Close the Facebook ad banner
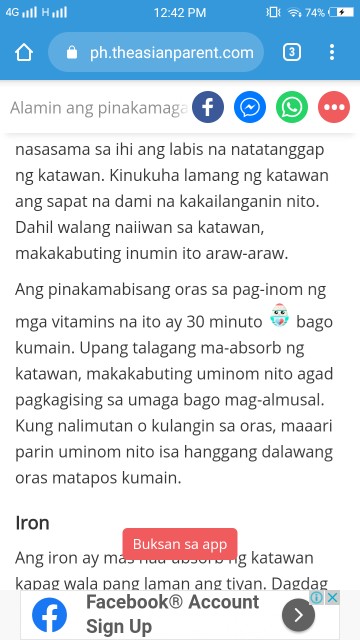The height and width of the screenshot is (640, 360). coord(333,598)
